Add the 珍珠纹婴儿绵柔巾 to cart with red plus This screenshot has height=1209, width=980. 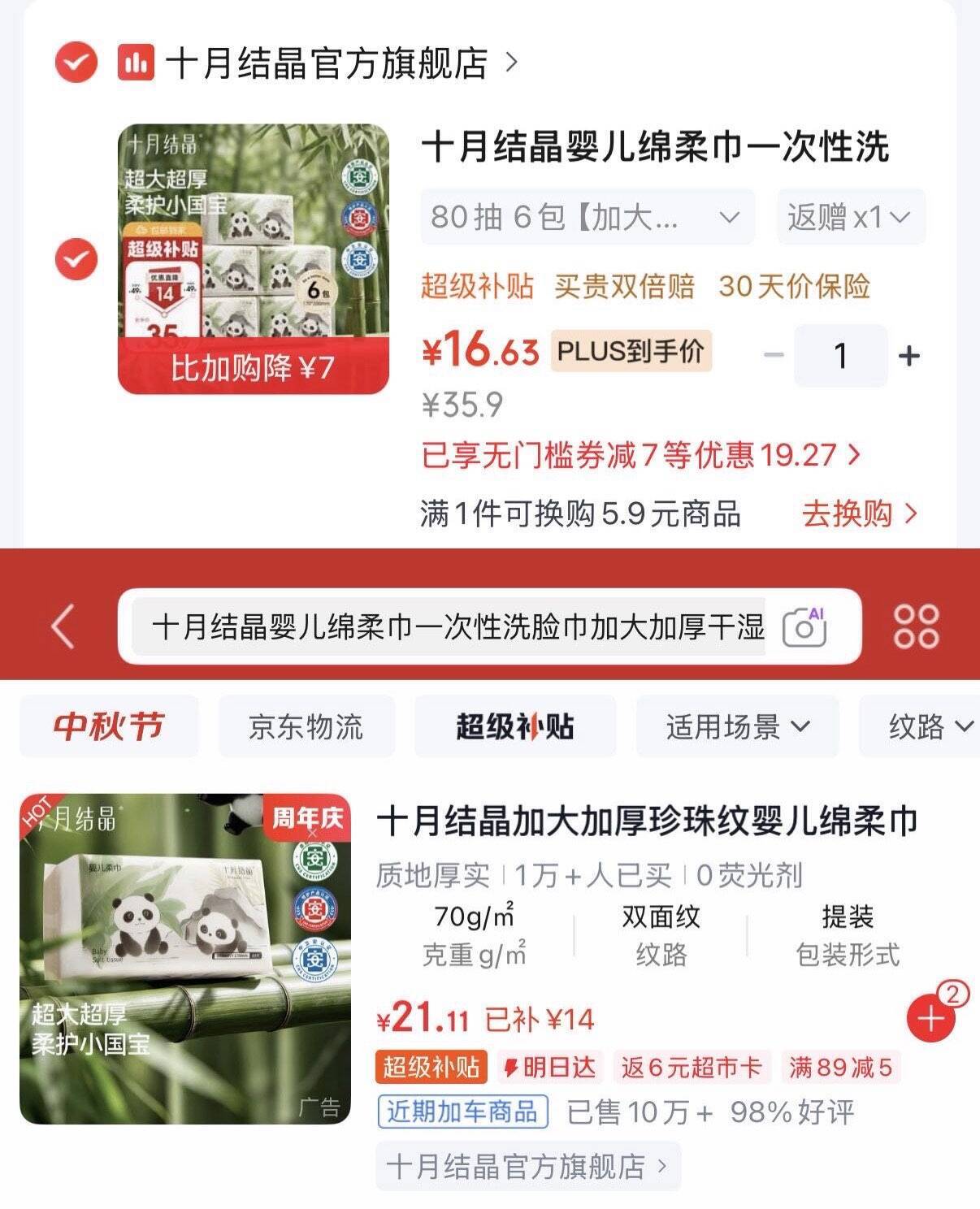tap(931, 1017)
